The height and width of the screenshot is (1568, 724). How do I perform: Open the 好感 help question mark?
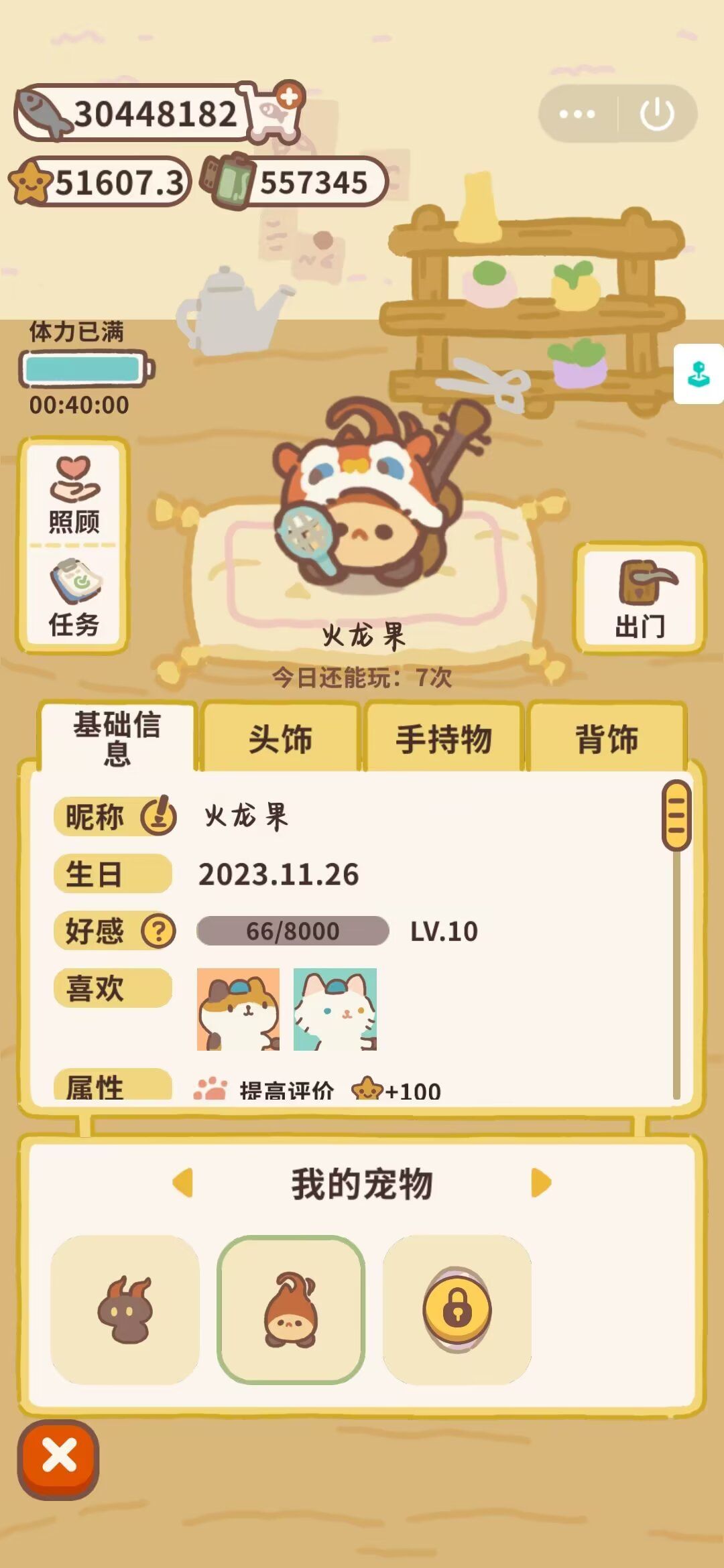click(159, 931)
